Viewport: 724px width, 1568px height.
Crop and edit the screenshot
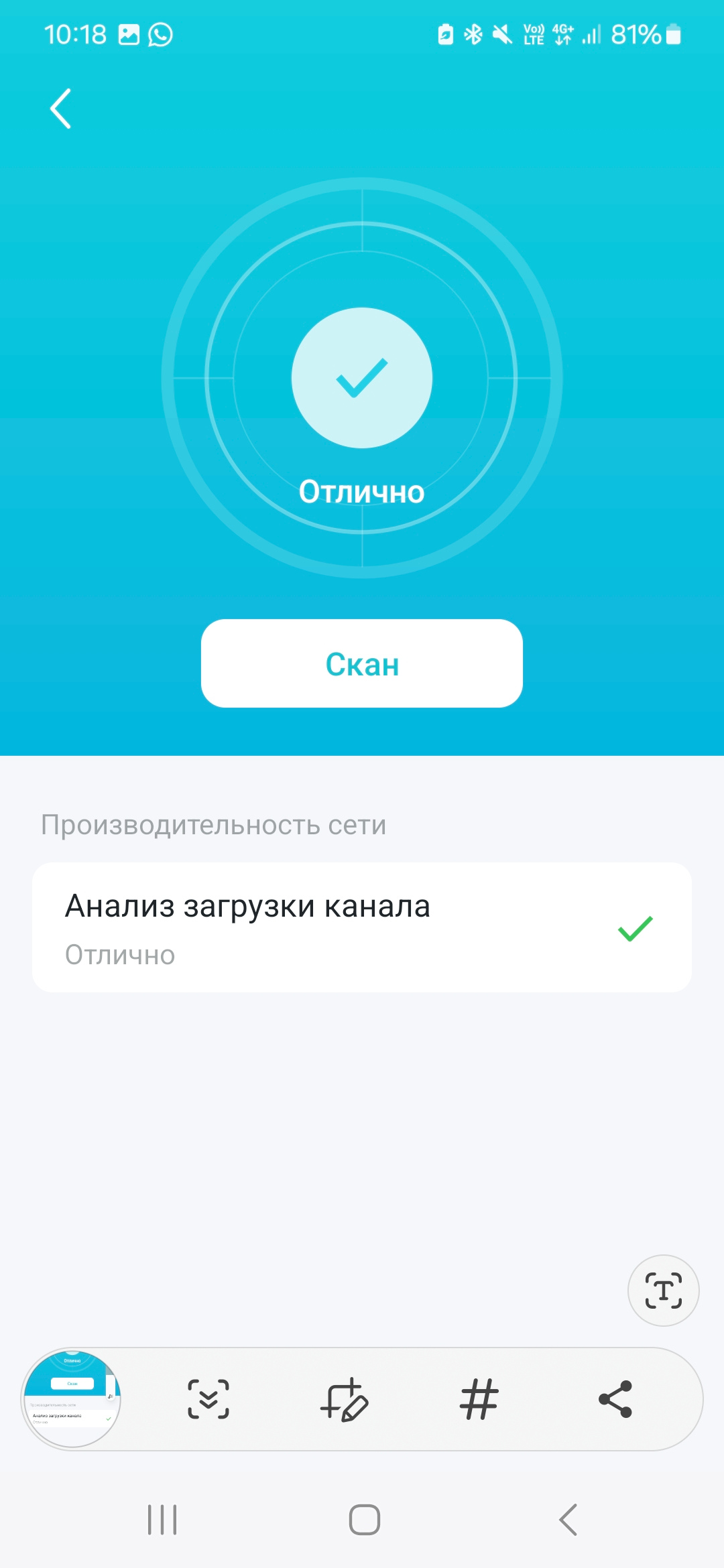(345, 1399)
